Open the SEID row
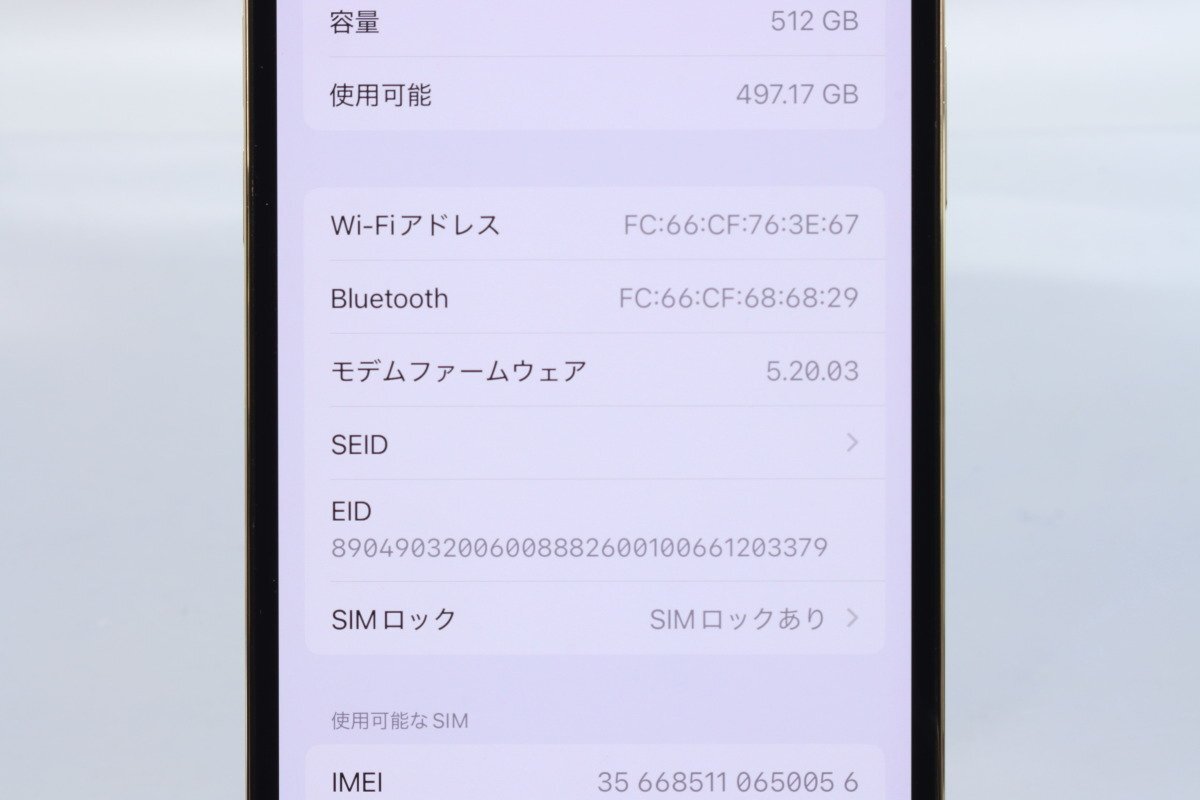This screenshot has width=1200, height=800. [594, 444]
